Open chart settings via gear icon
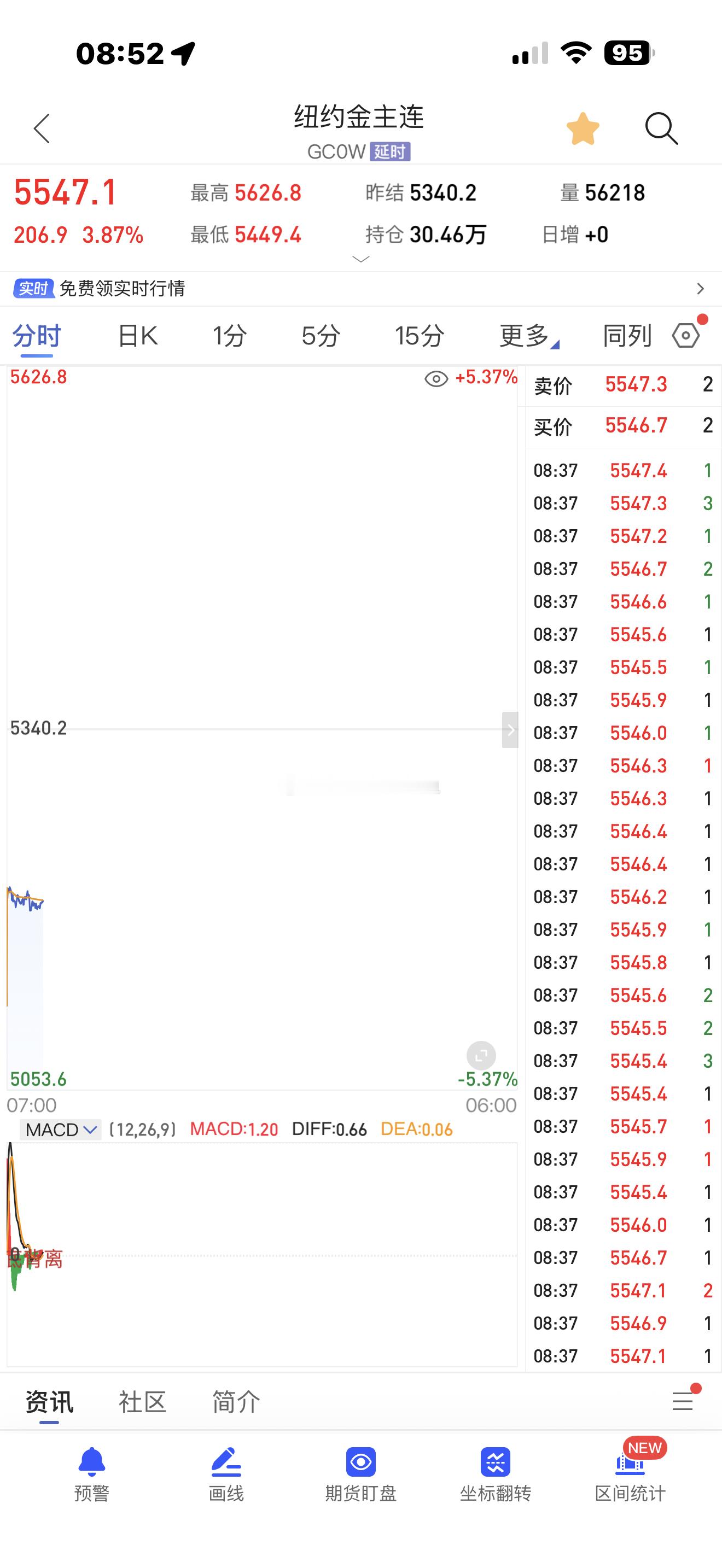Viewport: 722px width, 1568px height. point(686,335)
